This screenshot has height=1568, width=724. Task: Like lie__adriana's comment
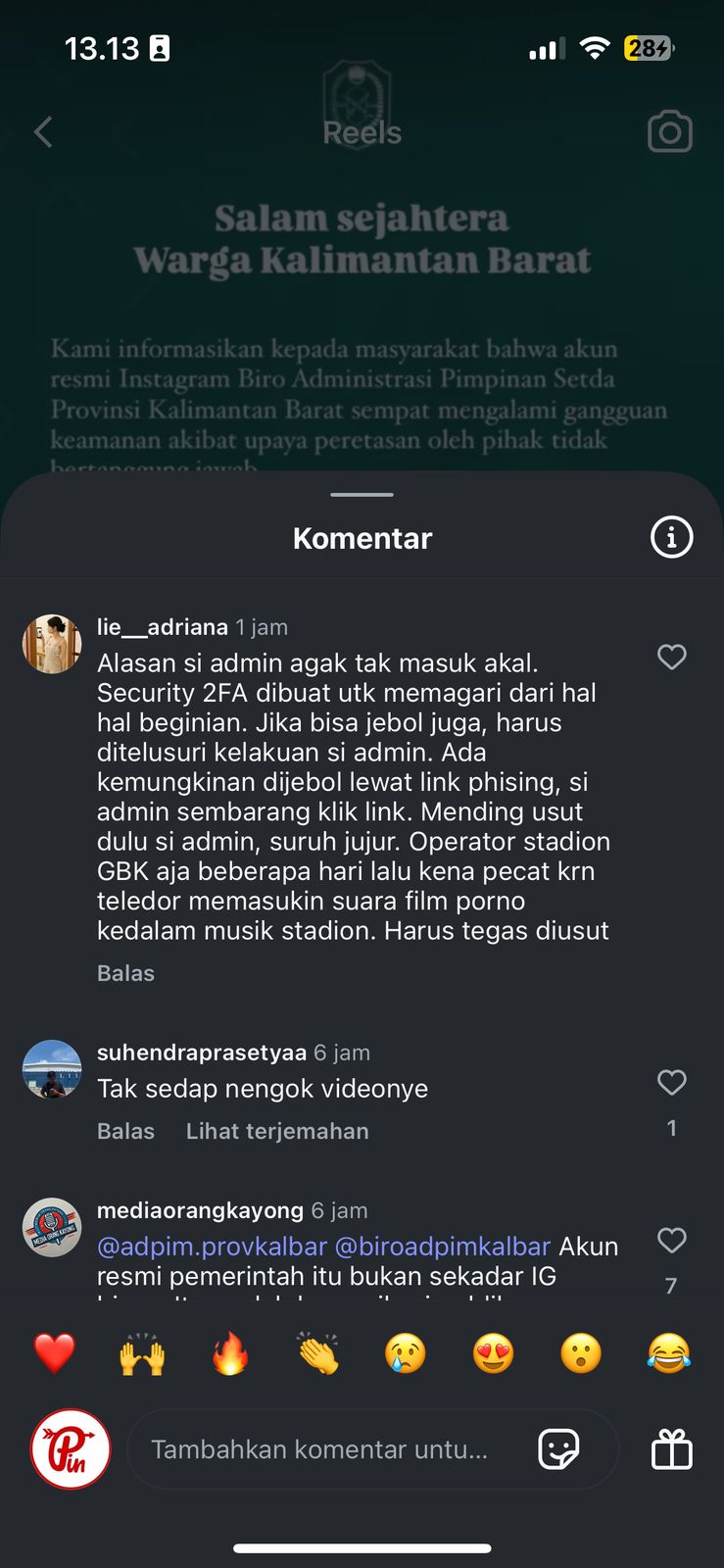pos(671,657)
